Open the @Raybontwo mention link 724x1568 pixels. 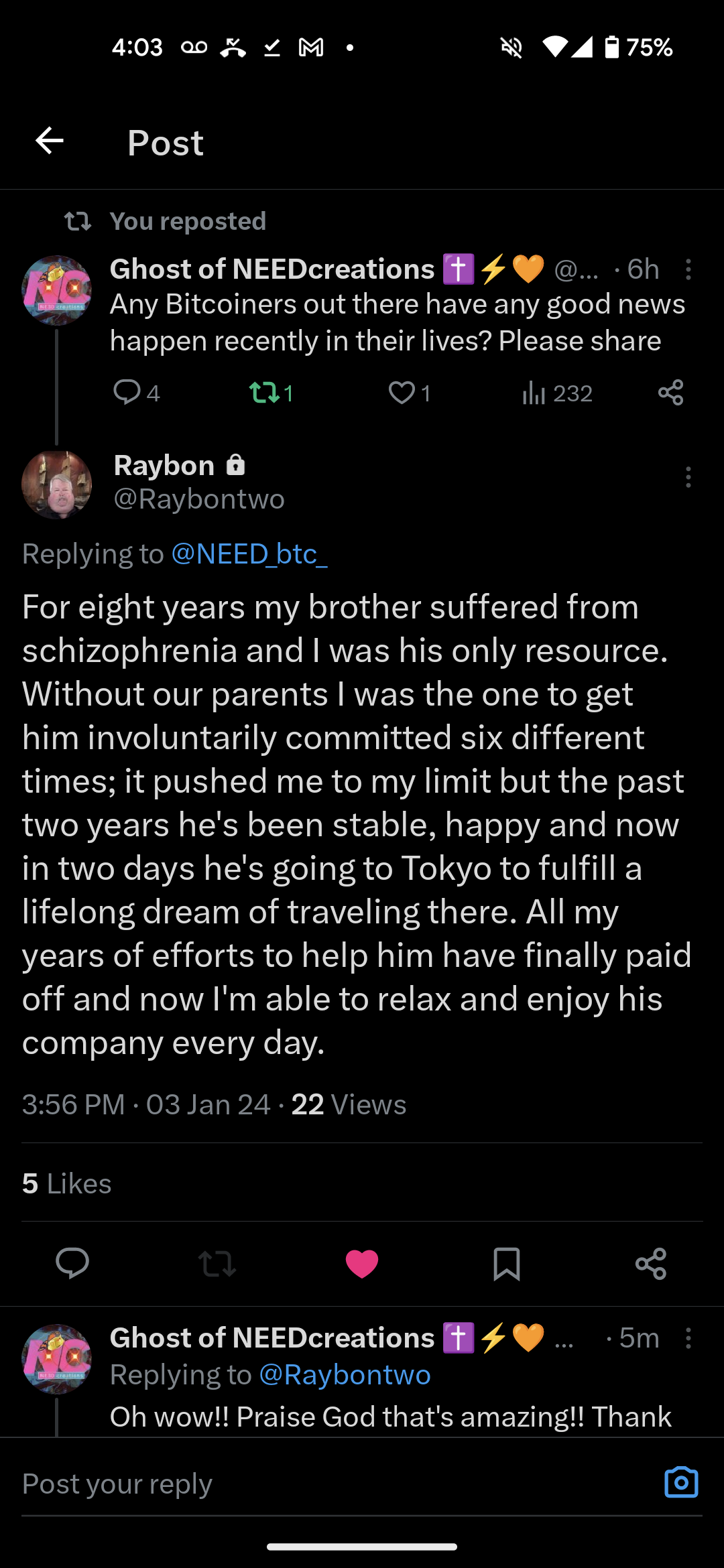click(x=345, y=1375)
